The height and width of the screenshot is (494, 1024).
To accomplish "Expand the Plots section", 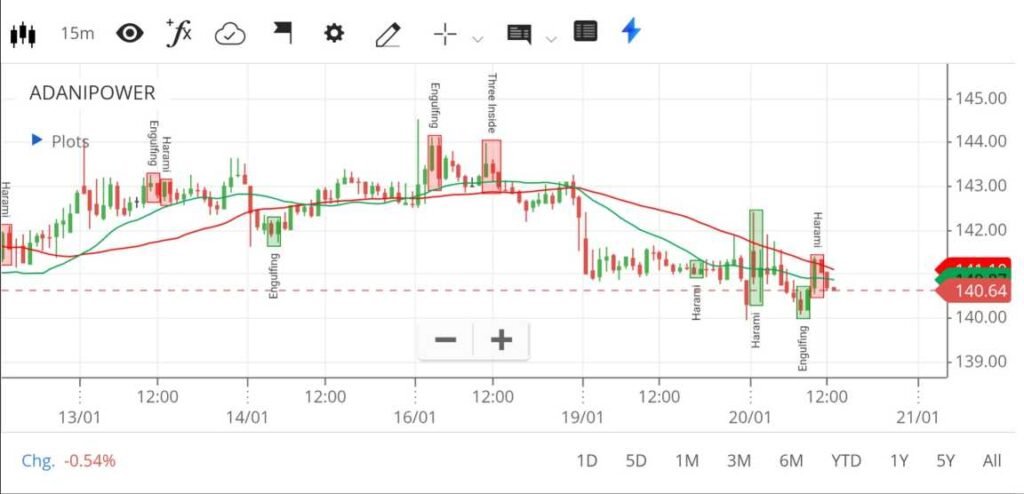I will point(60,141).
